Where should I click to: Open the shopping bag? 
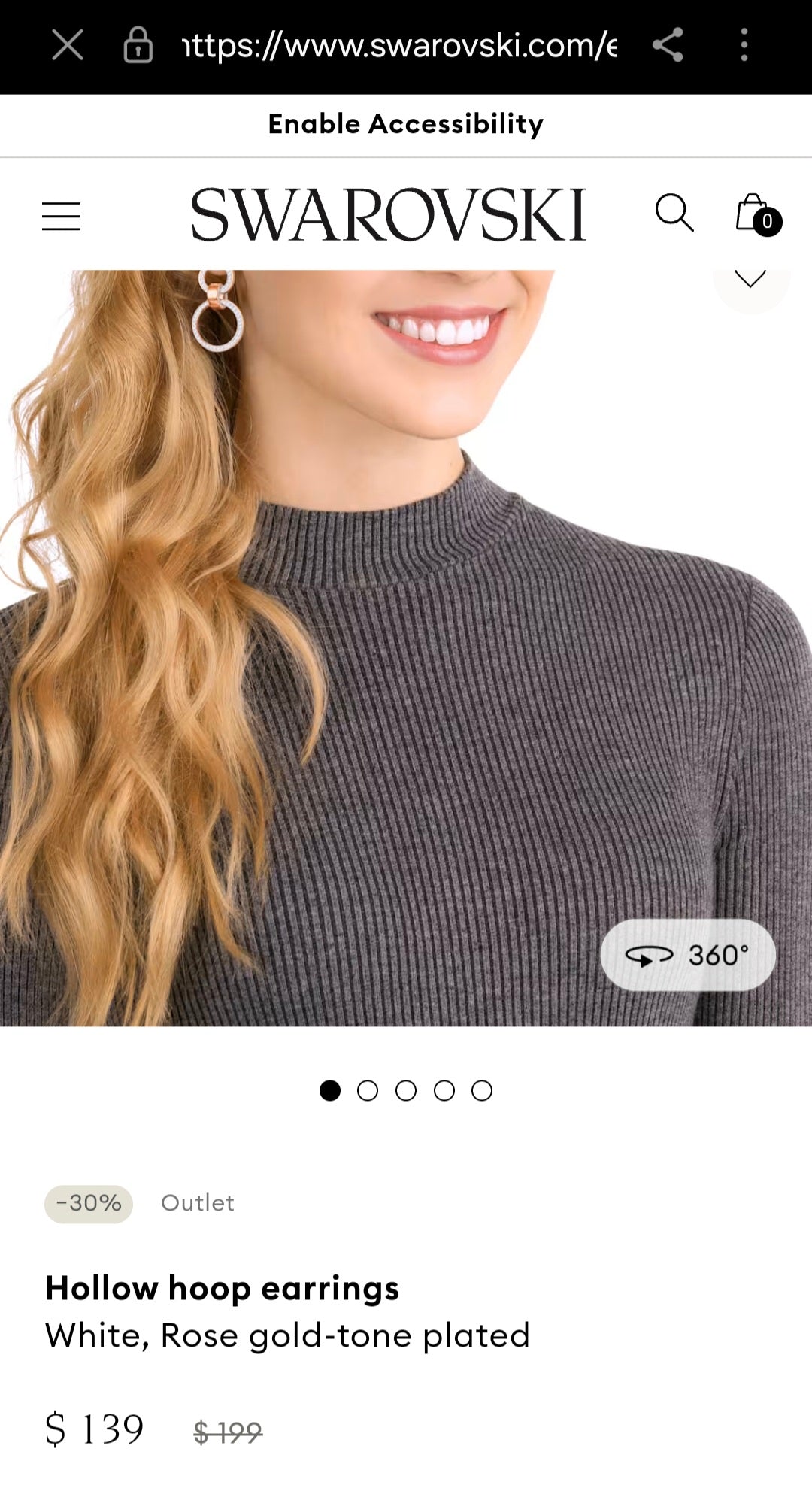pyautogui.click(x=756, y=215)
